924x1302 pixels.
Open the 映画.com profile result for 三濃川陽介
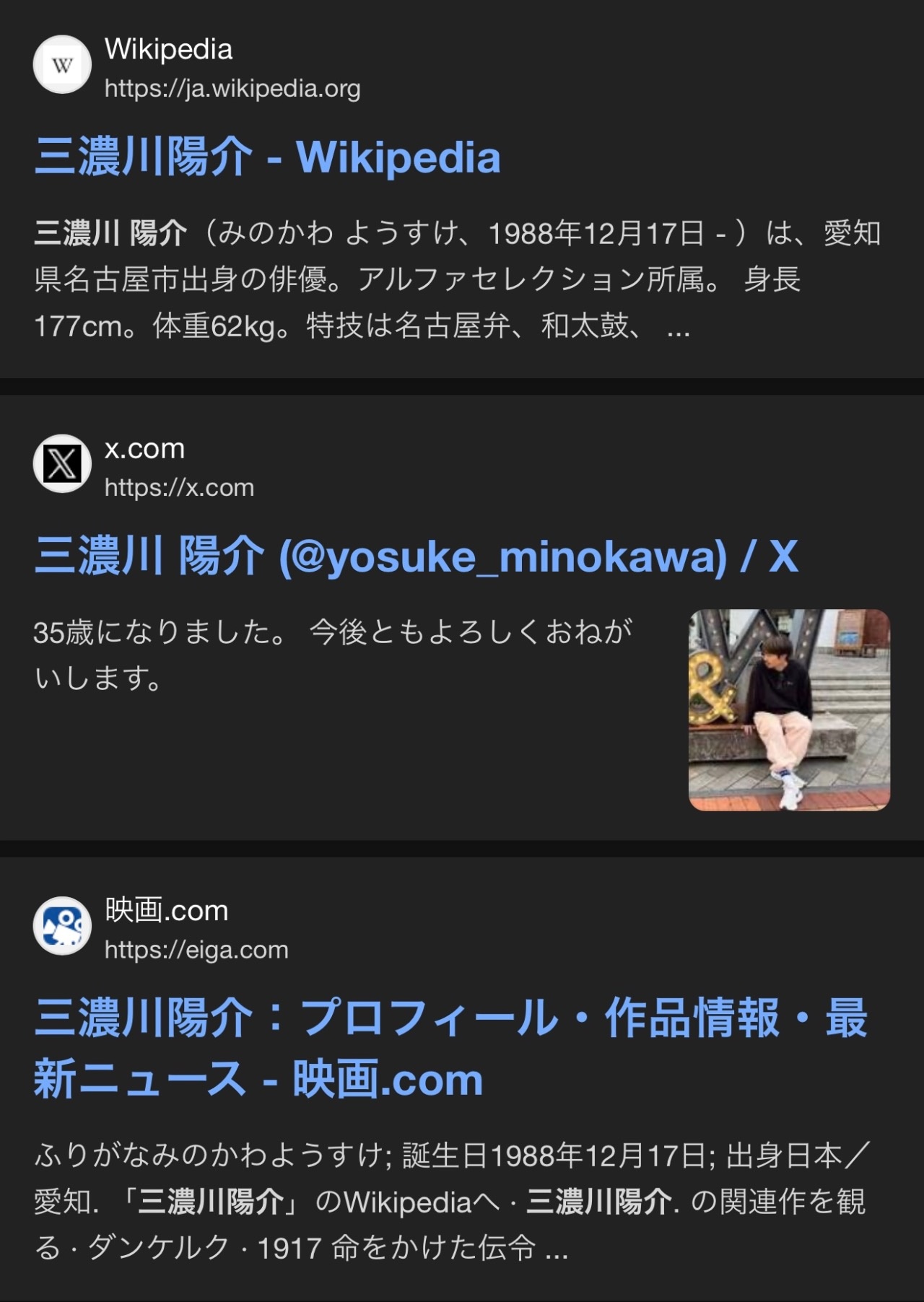pyautogui.click(x=450, y=1048)
